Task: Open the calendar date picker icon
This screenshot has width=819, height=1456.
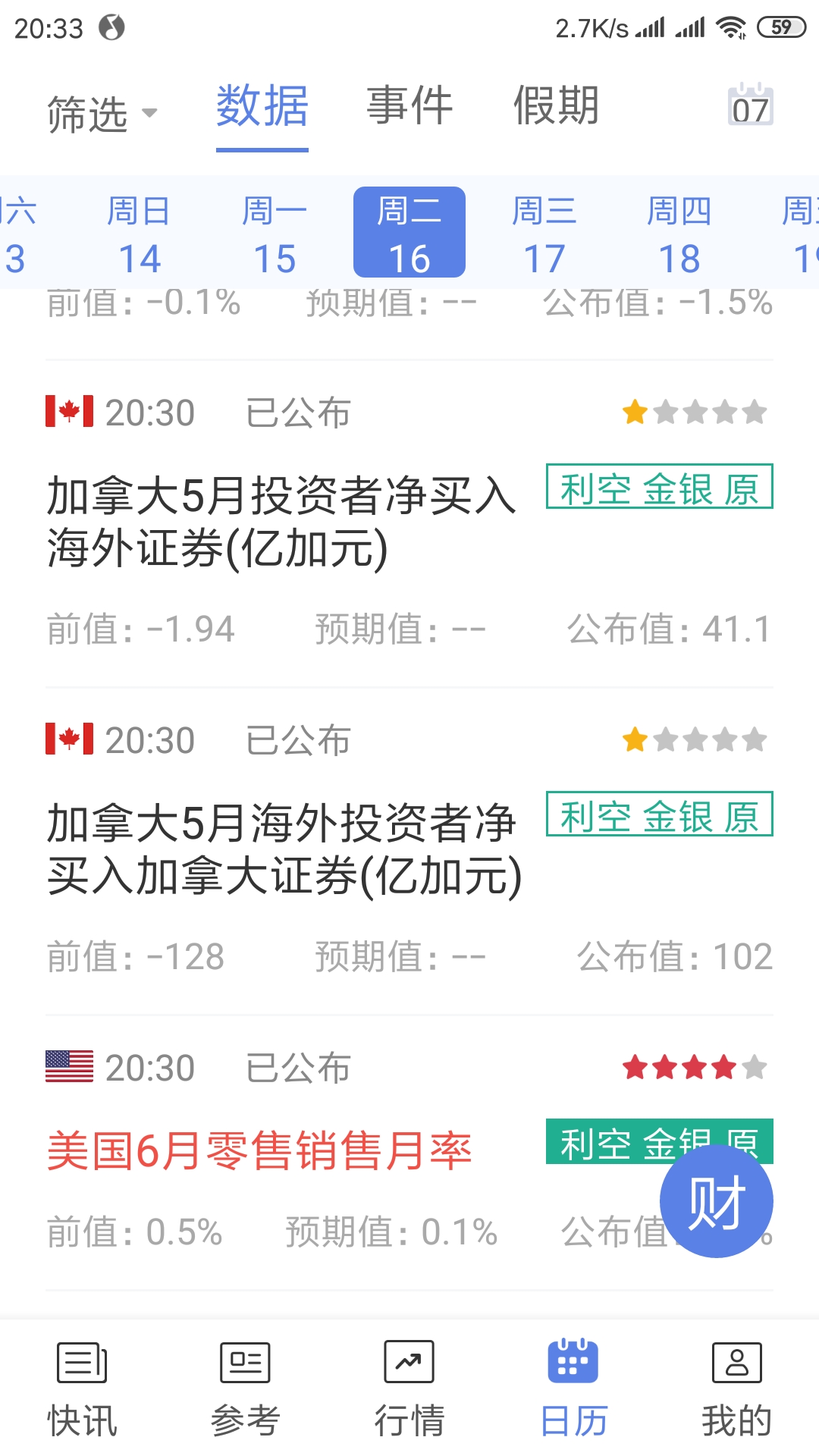Action: 750,105
